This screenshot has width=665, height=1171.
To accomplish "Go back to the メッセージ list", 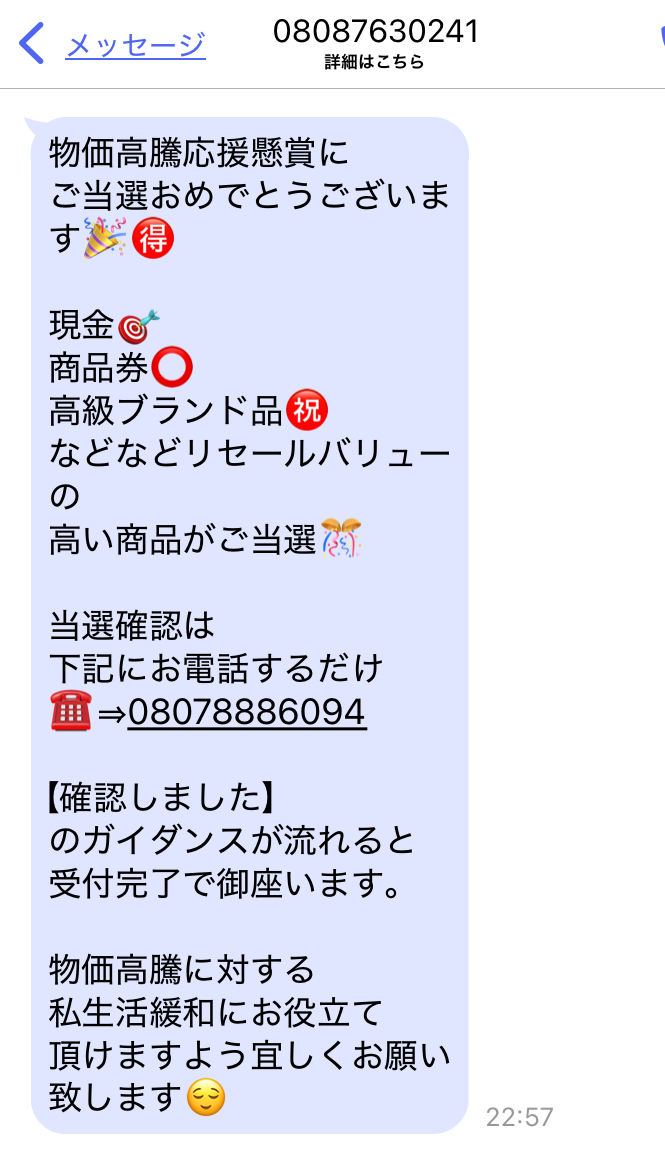I will (x=135, y=45).
